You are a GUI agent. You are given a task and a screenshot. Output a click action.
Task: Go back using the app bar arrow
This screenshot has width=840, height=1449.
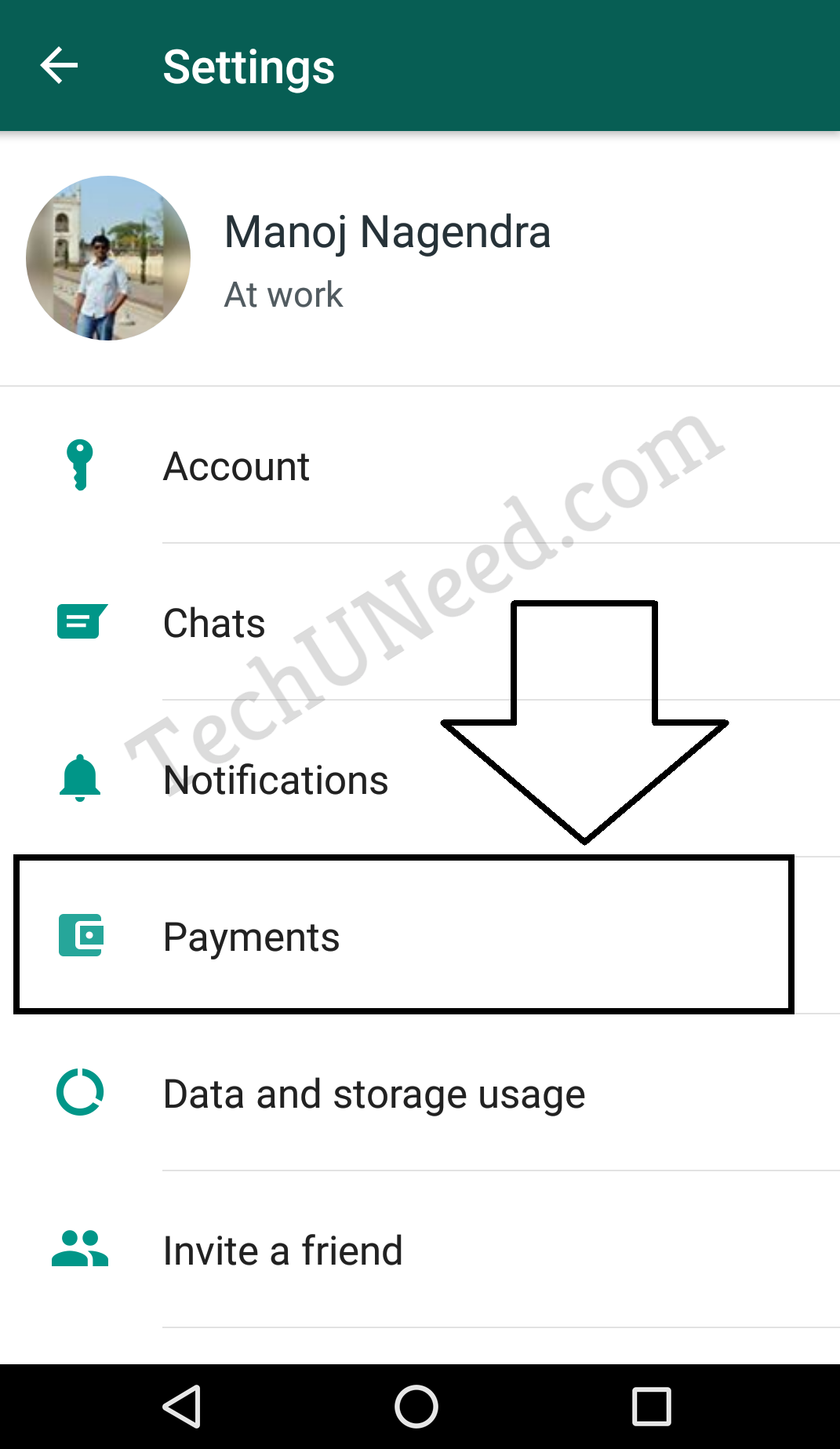[x=59, y=65]
